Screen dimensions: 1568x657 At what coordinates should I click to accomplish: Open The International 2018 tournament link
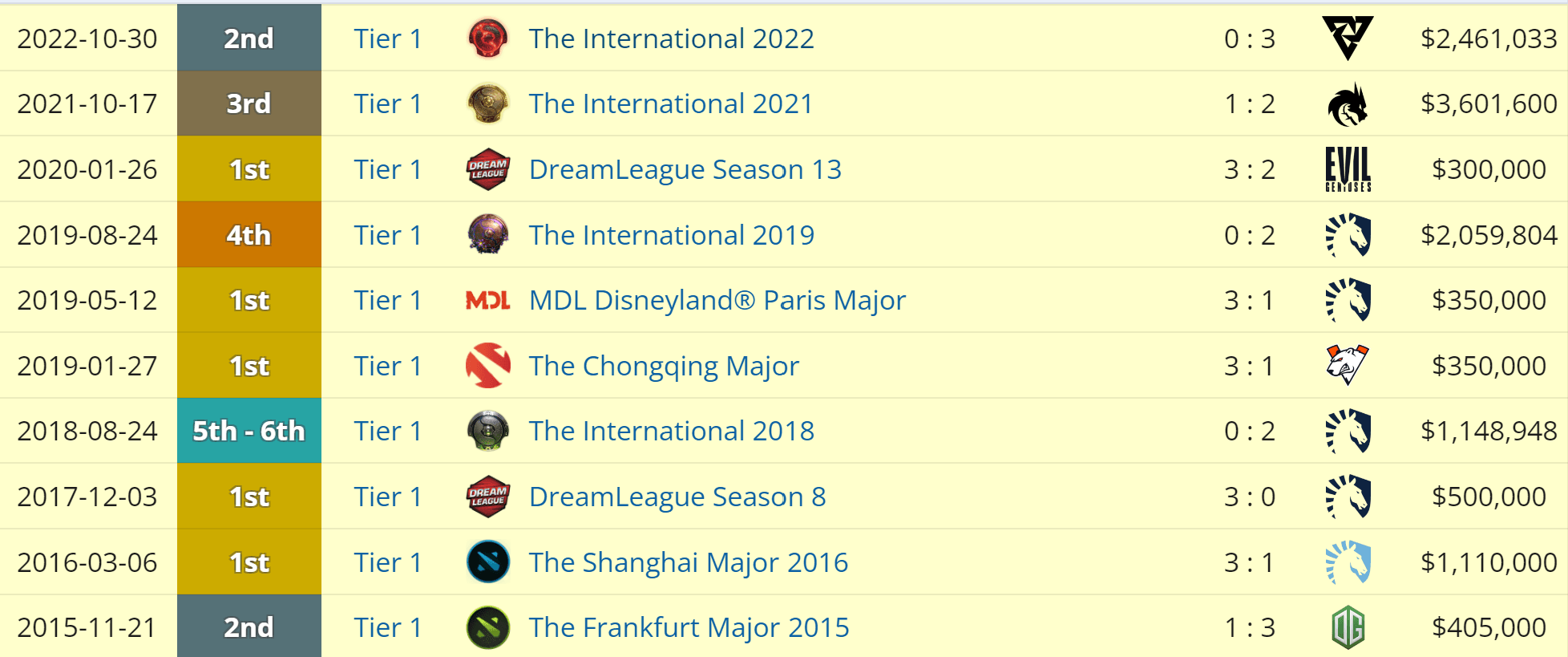(x=671, y=432)
